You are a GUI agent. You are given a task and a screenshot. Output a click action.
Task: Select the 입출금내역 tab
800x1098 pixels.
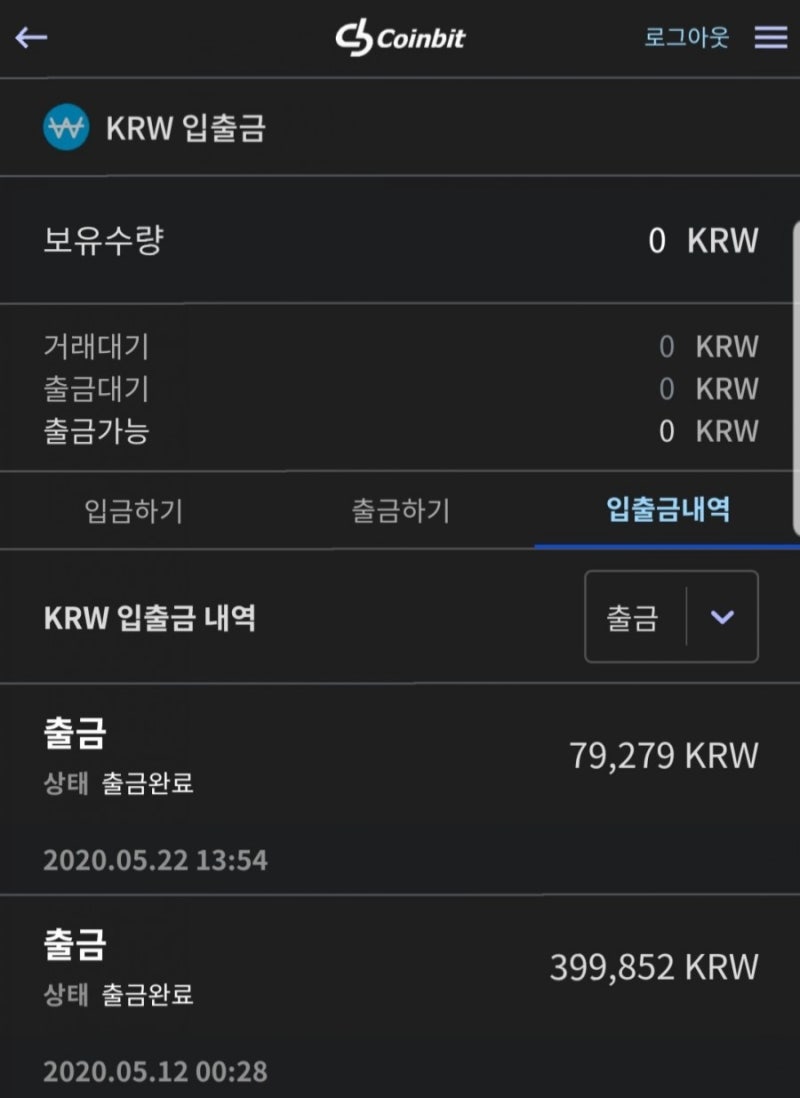pyautogui.click(x=665, y=510)
